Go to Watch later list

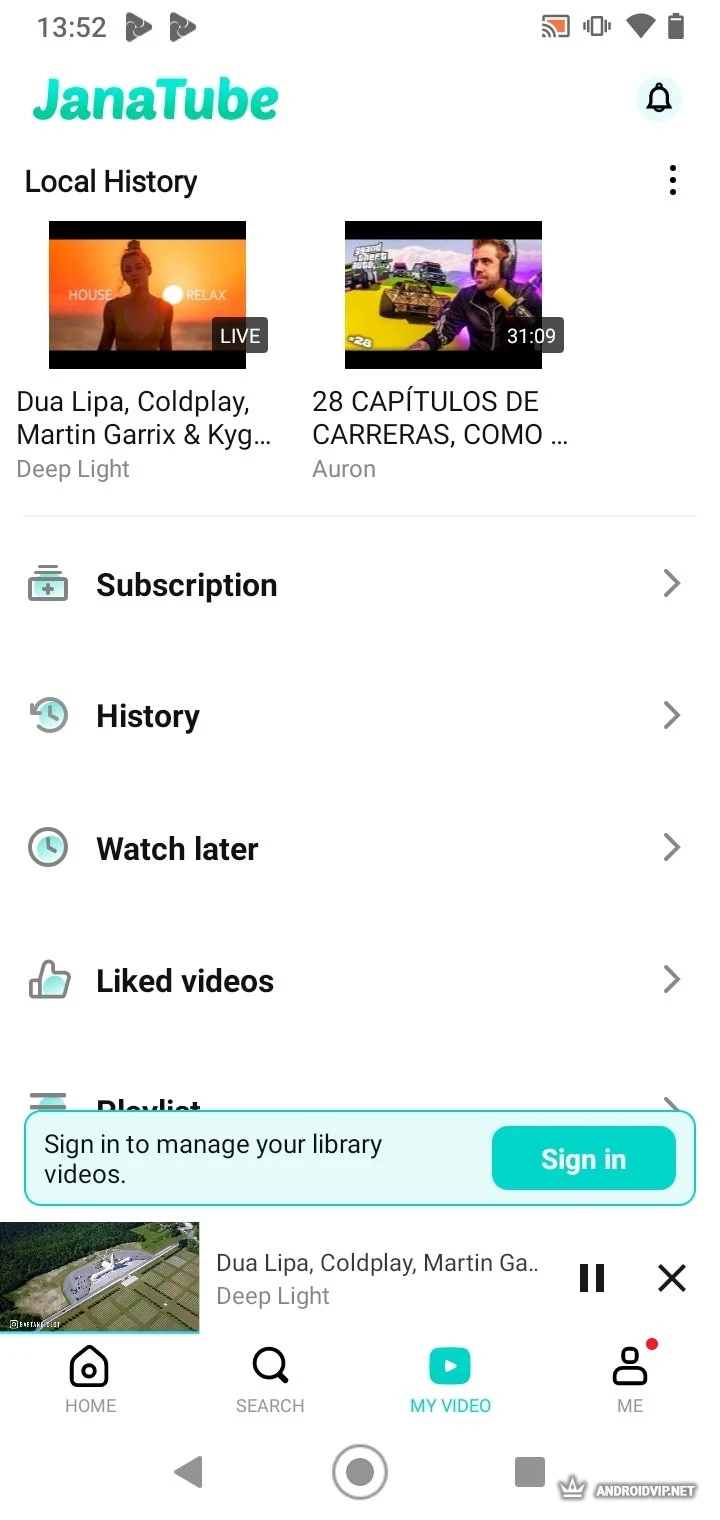(355, 848)
